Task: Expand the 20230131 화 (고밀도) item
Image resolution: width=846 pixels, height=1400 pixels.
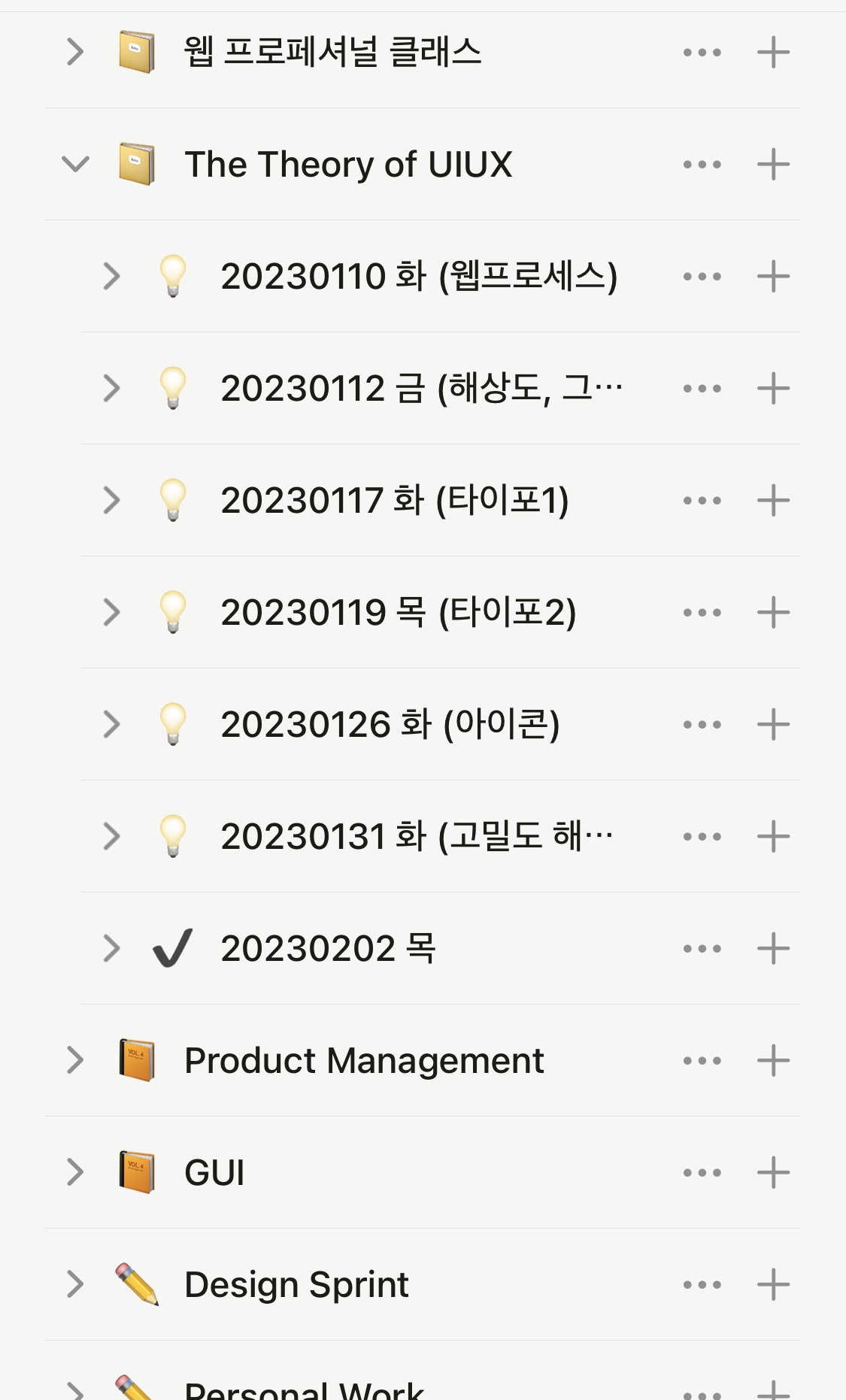Action: [x=111, y=836]
